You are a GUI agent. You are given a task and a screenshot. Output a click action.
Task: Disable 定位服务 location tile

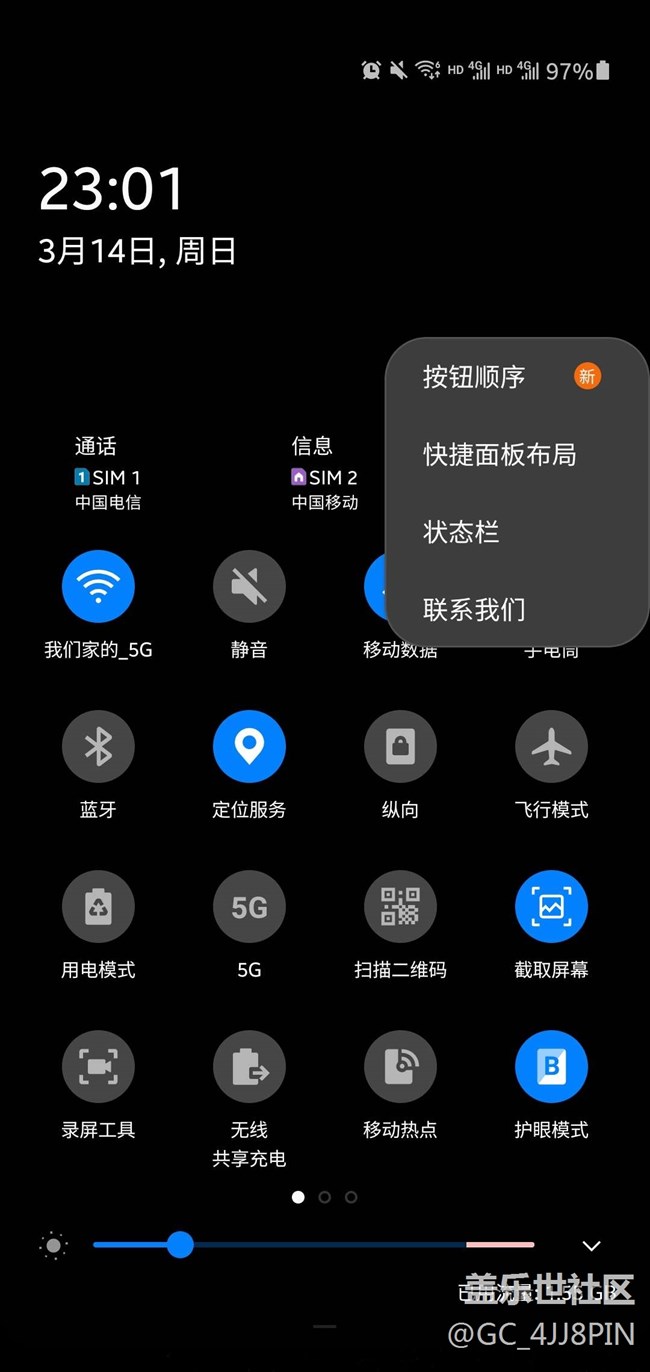249,746
